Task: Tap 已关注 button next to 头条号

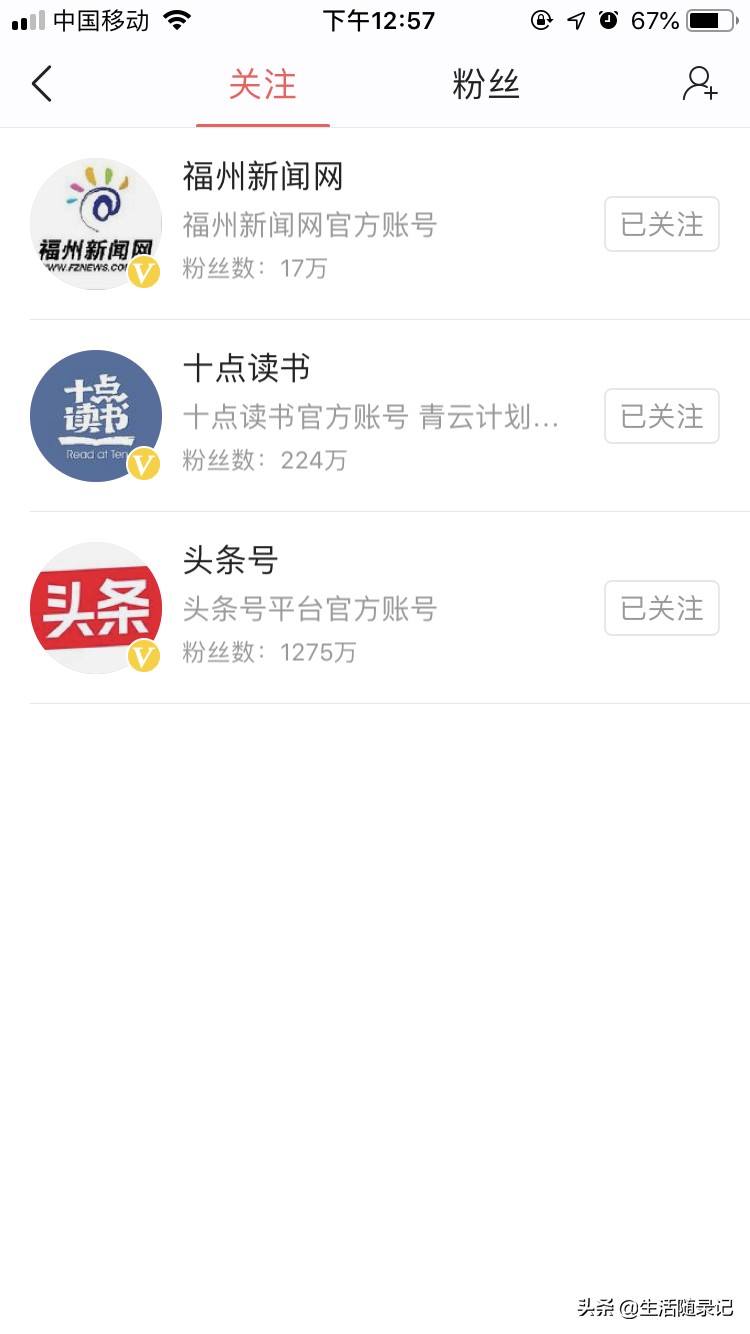Action: click(x=662, y=608)
